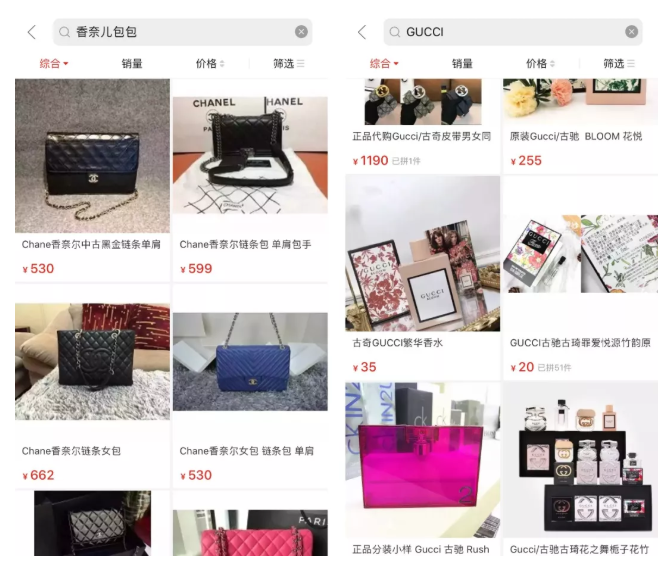Go back from the GUCCI search
This screenshot has height=565, width=665.
[x=361, y=32]
